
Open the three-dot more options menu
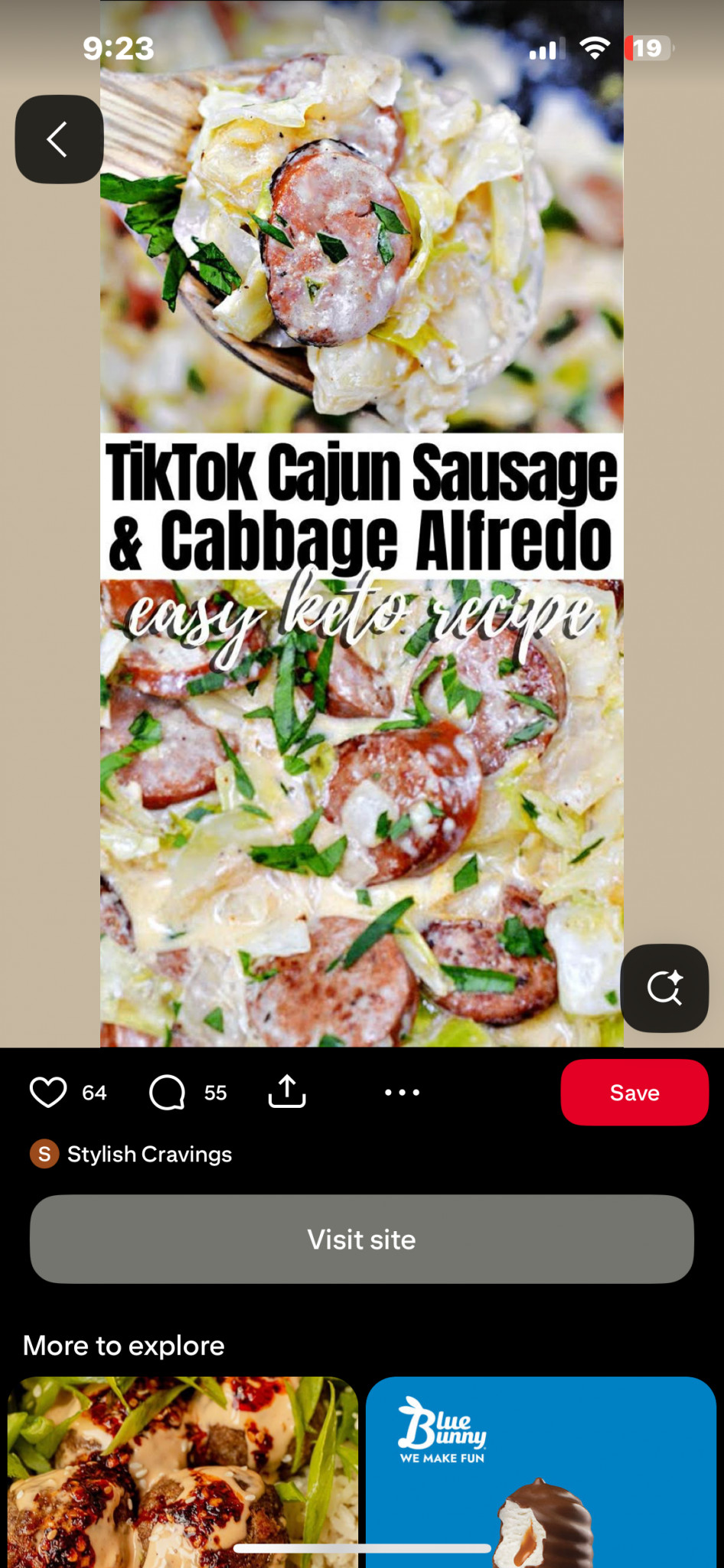point(402,1093)
